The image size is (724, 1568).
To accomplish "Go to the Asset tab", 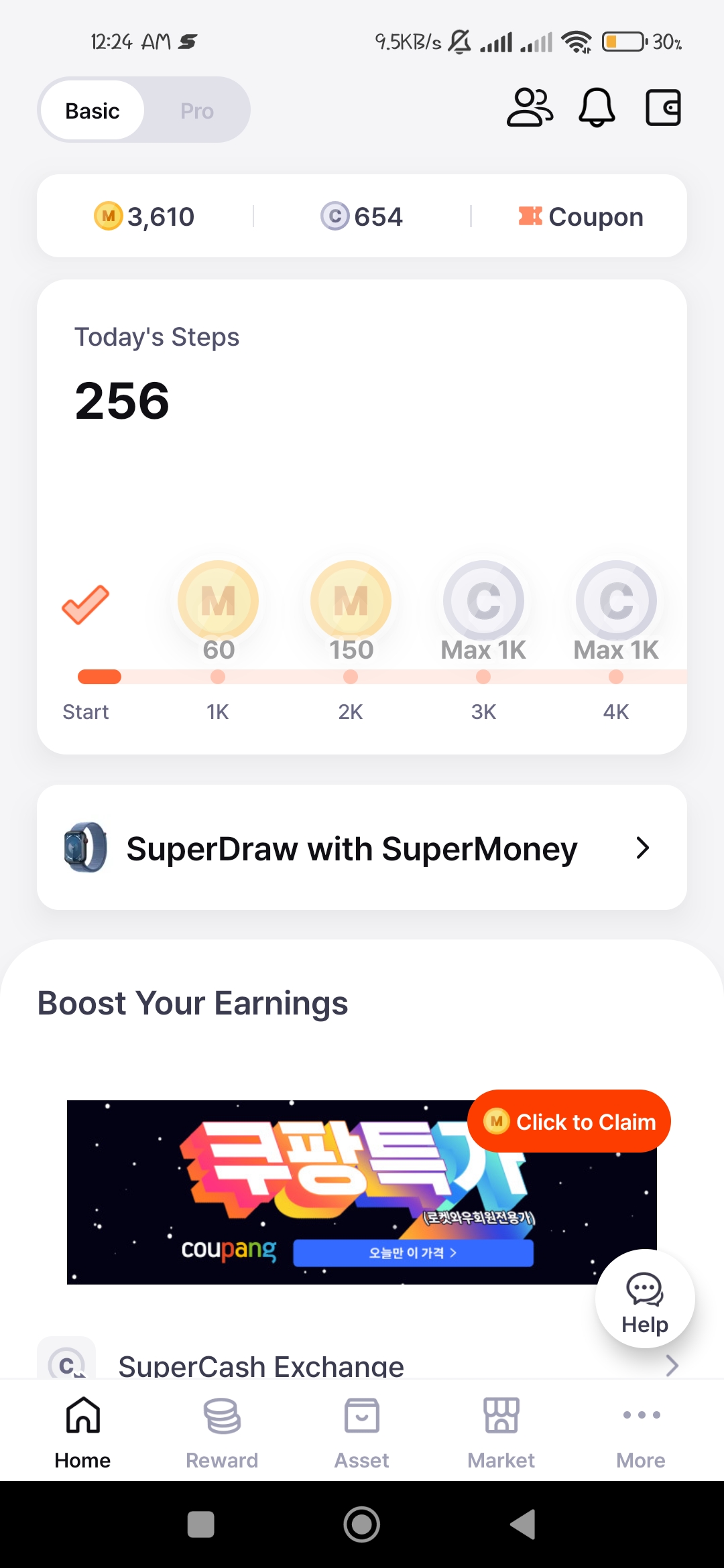I will click(362, 1432).
